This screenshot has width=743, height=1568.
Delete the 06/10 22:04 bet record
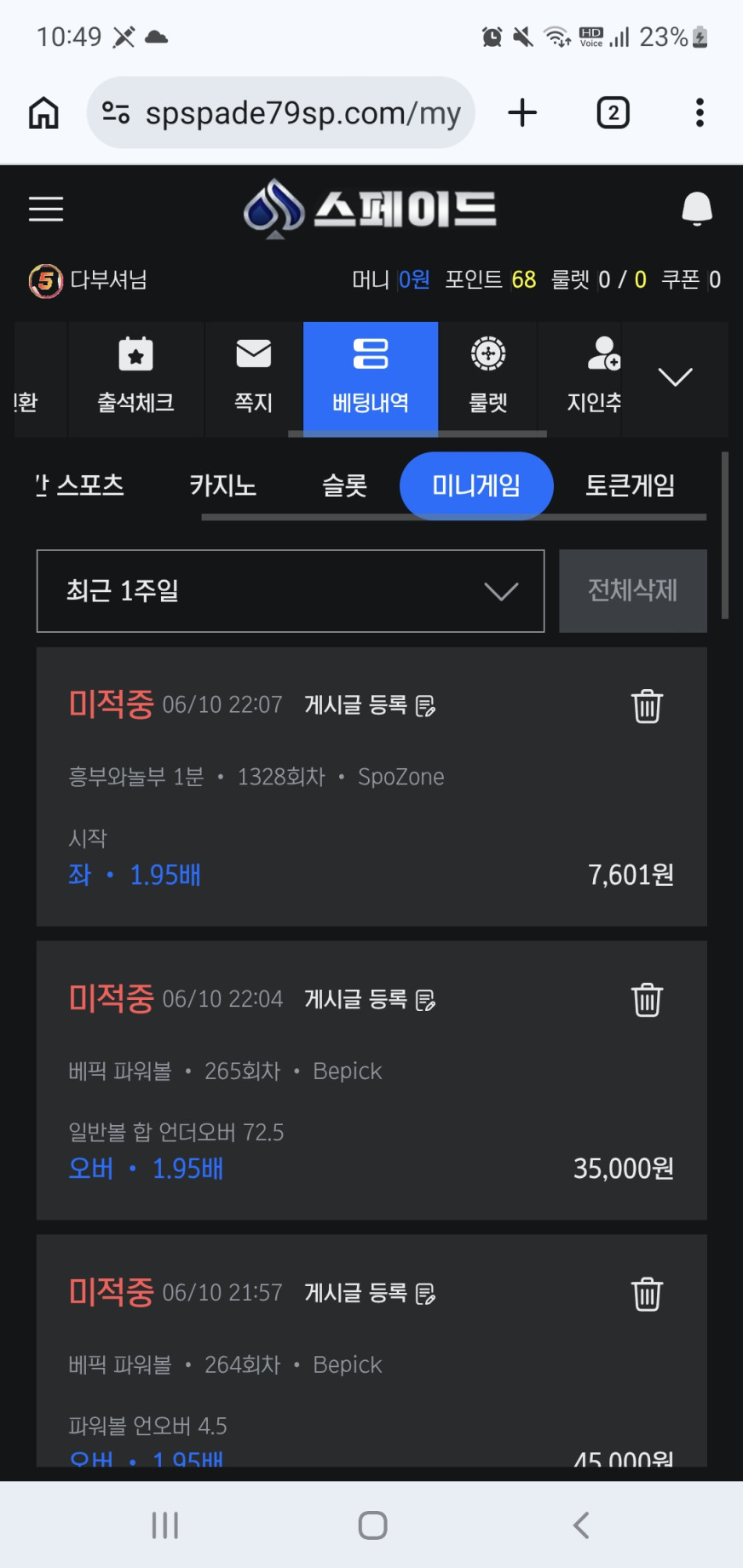coord(647,1000)
